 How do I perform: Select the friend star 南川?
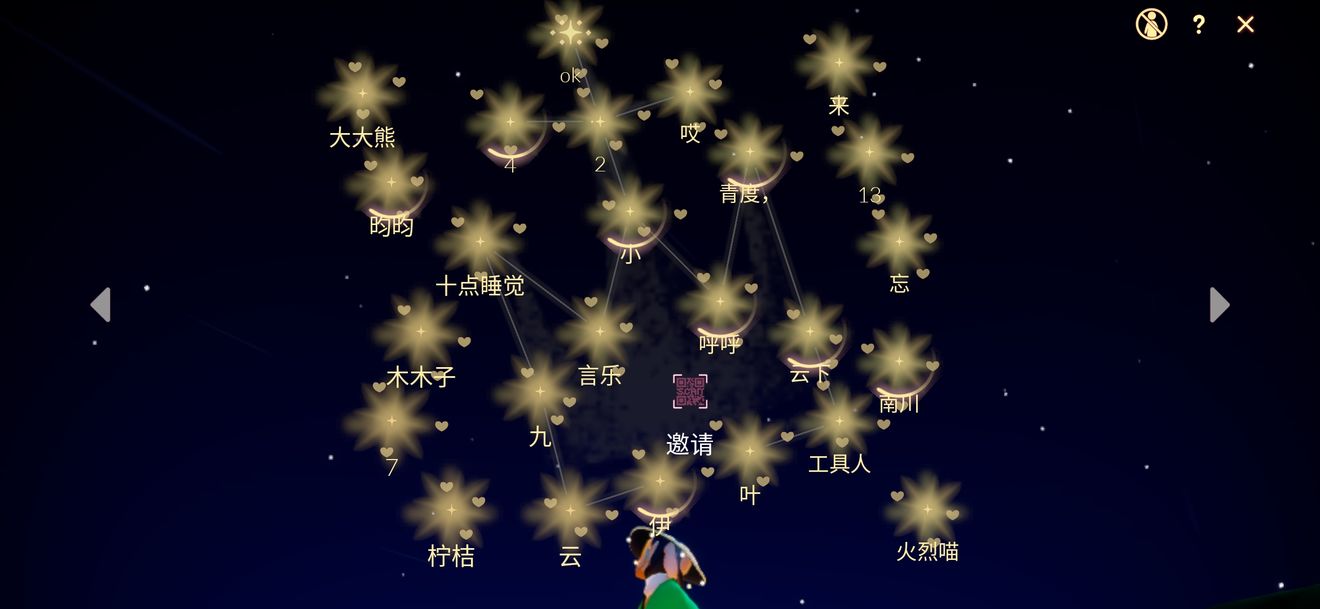899,361
